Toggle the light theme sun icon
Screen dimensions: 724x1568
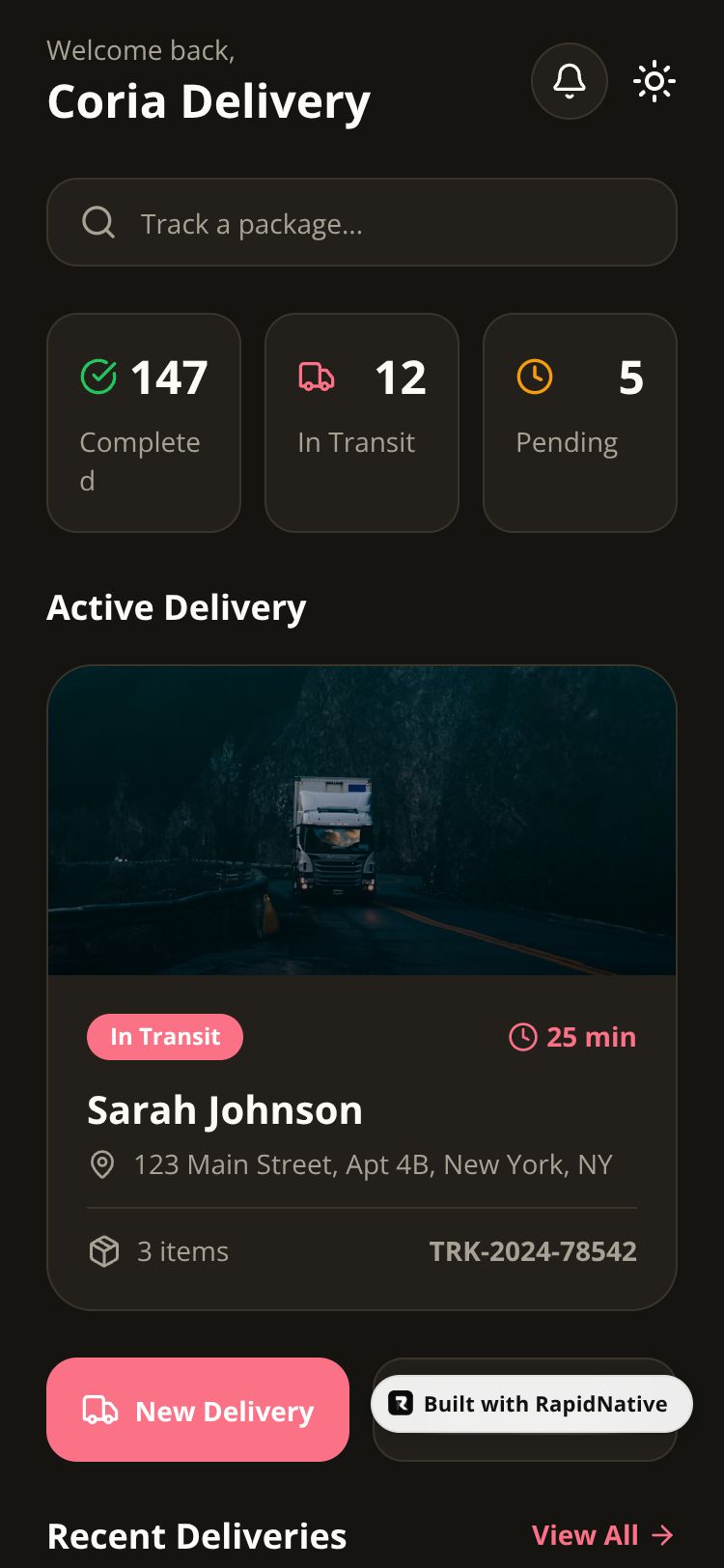[654, 81]
